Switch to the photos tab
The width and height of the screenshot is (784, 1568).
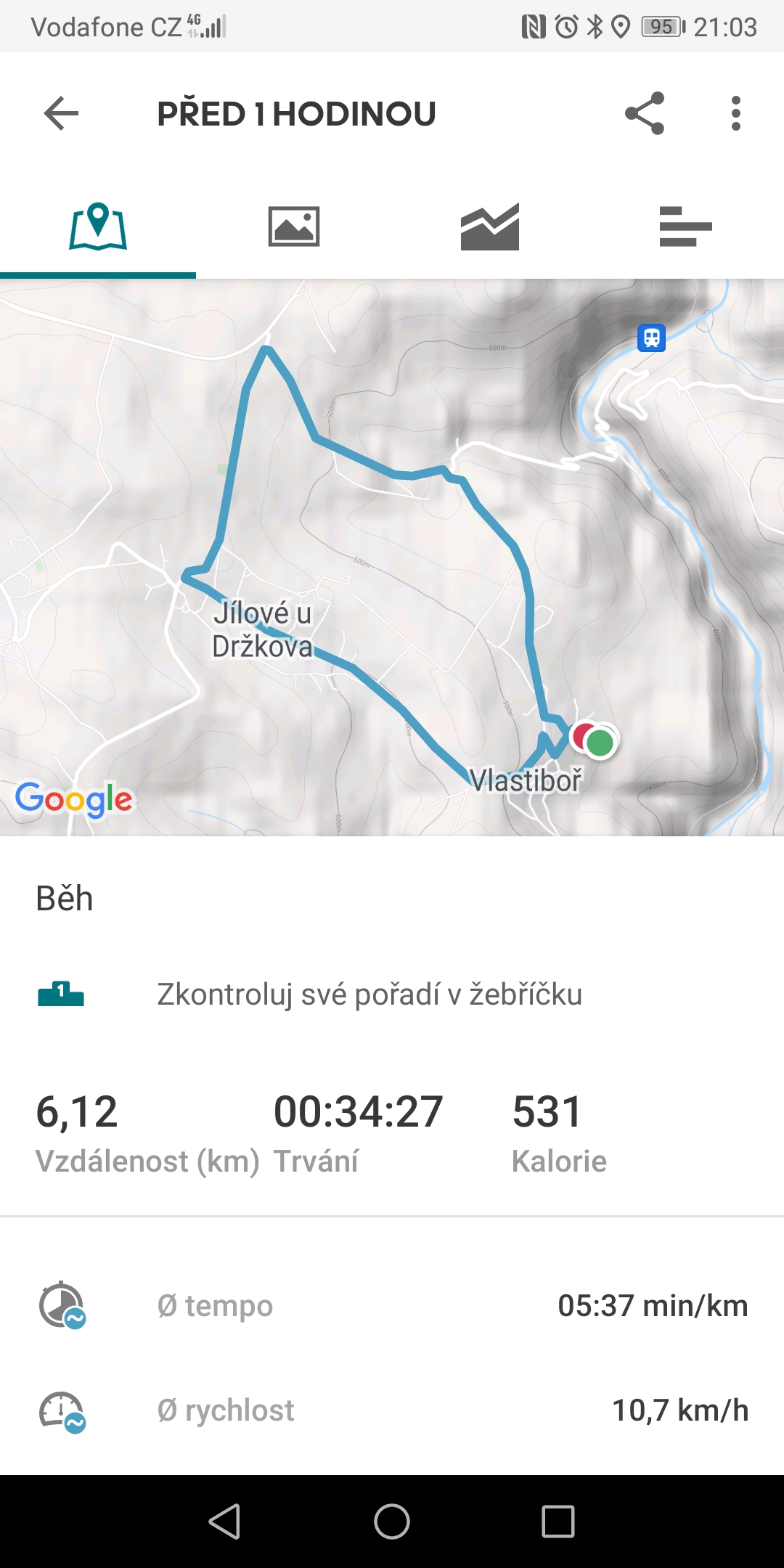tap(294, 226)
